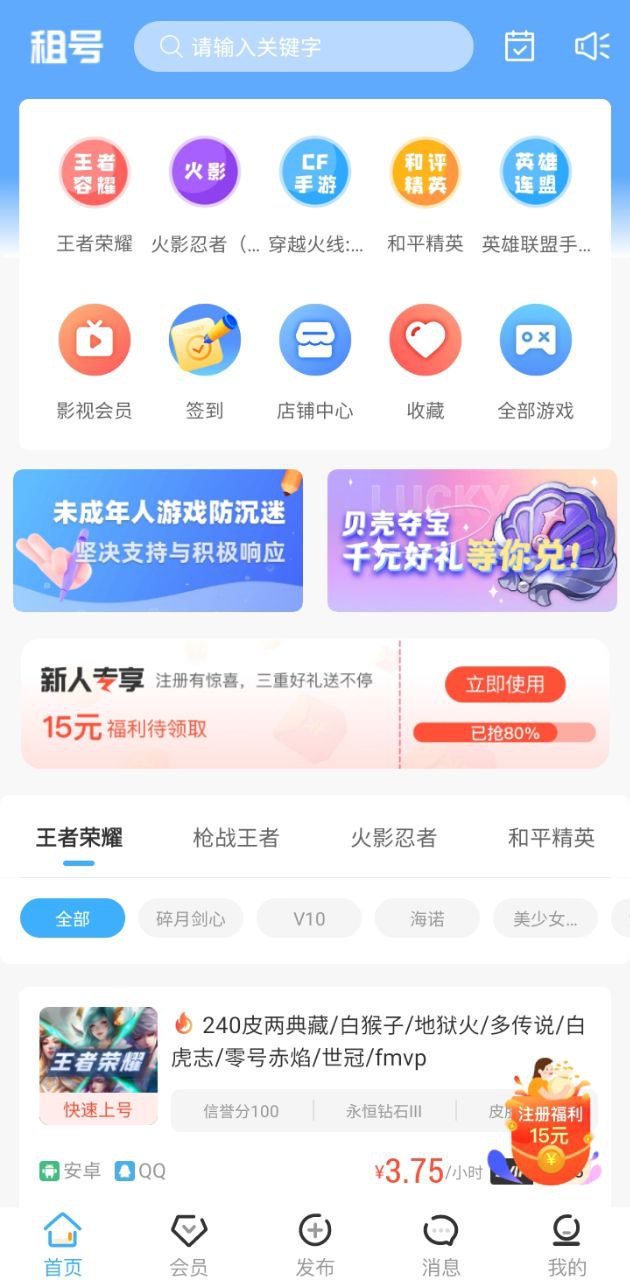Open the 王者荣耀 game shortcut
Screen dimensions: 630x1280
[x=95, y=172]
